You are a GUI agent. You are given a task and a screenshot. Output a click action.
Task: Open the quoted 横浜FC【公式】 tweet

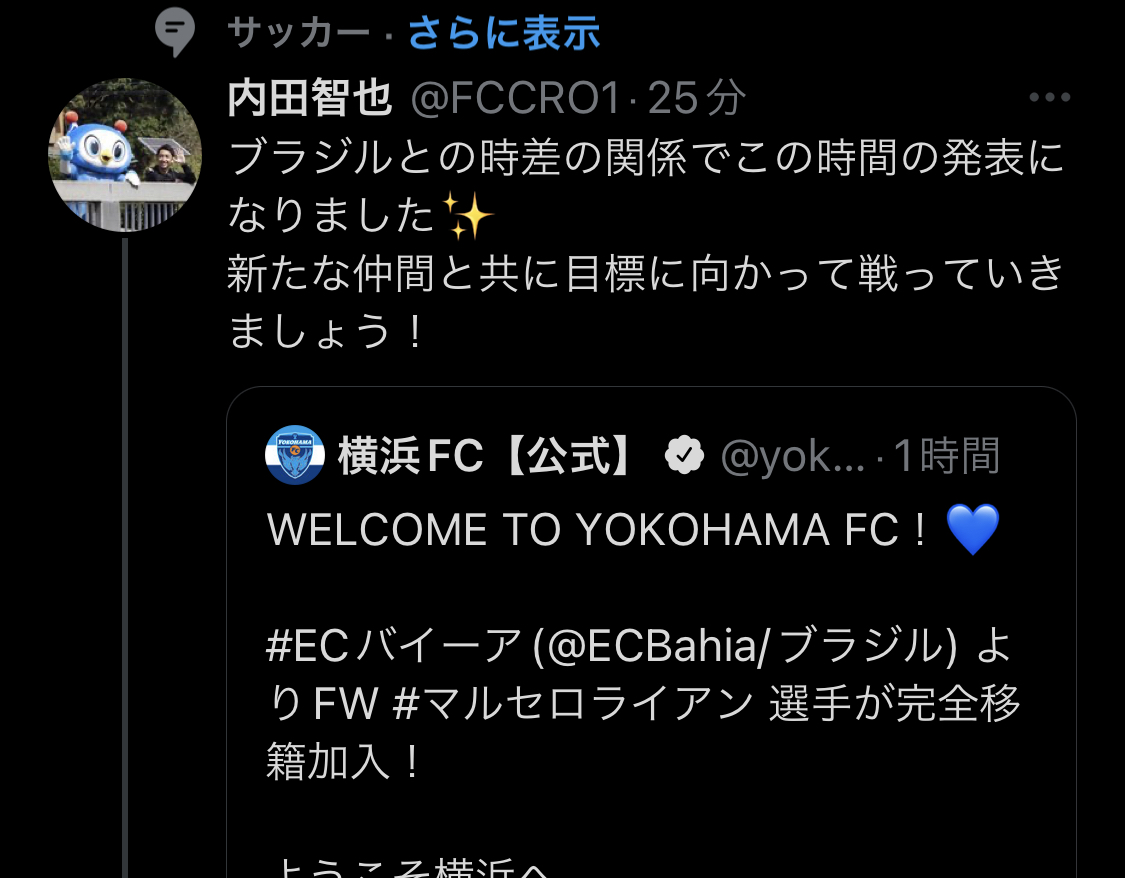click(x=651, y=633)
